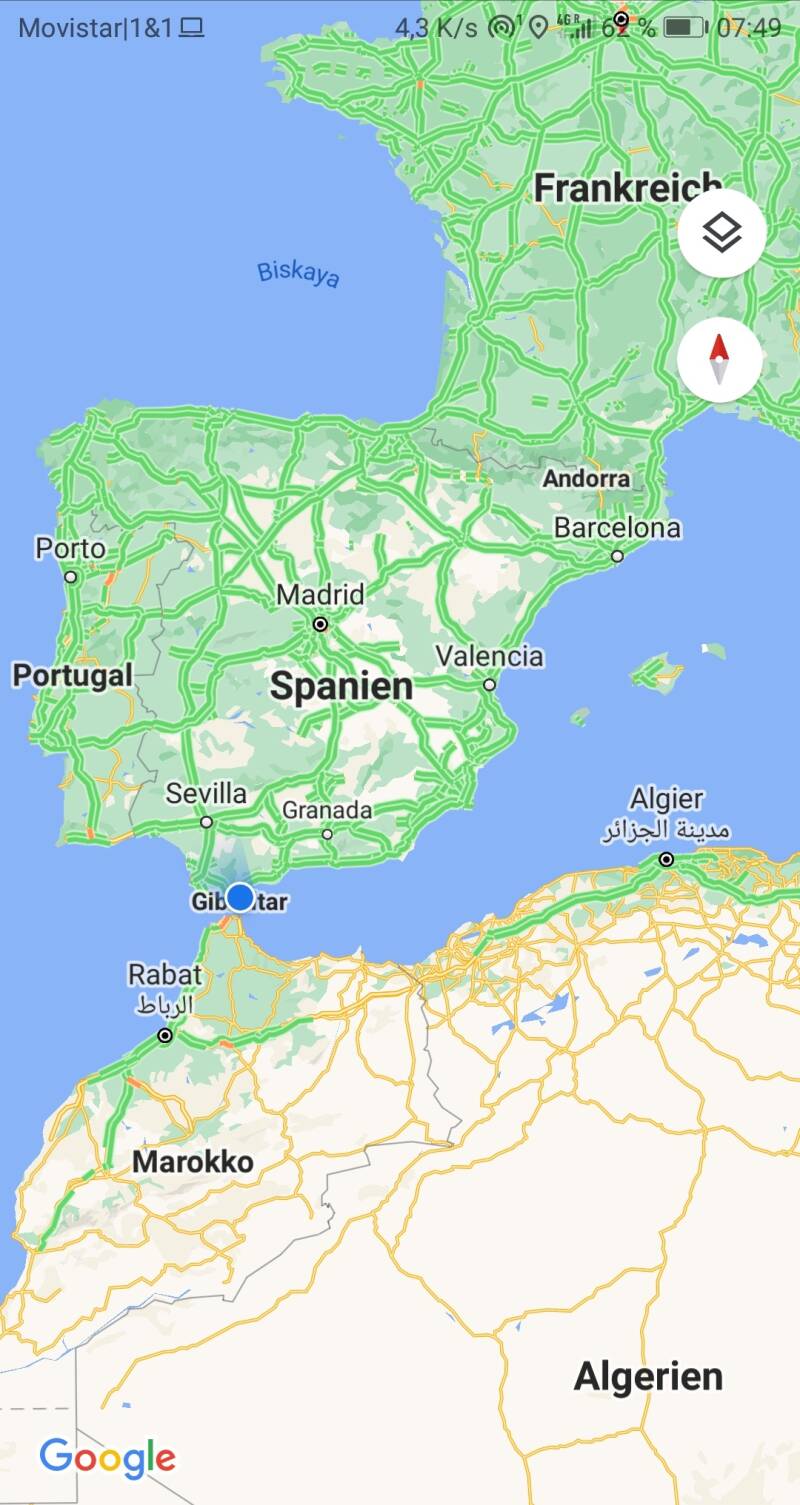Select the Valencia city marker
Screen dimensions: 800x1505
tap(489, 685)
